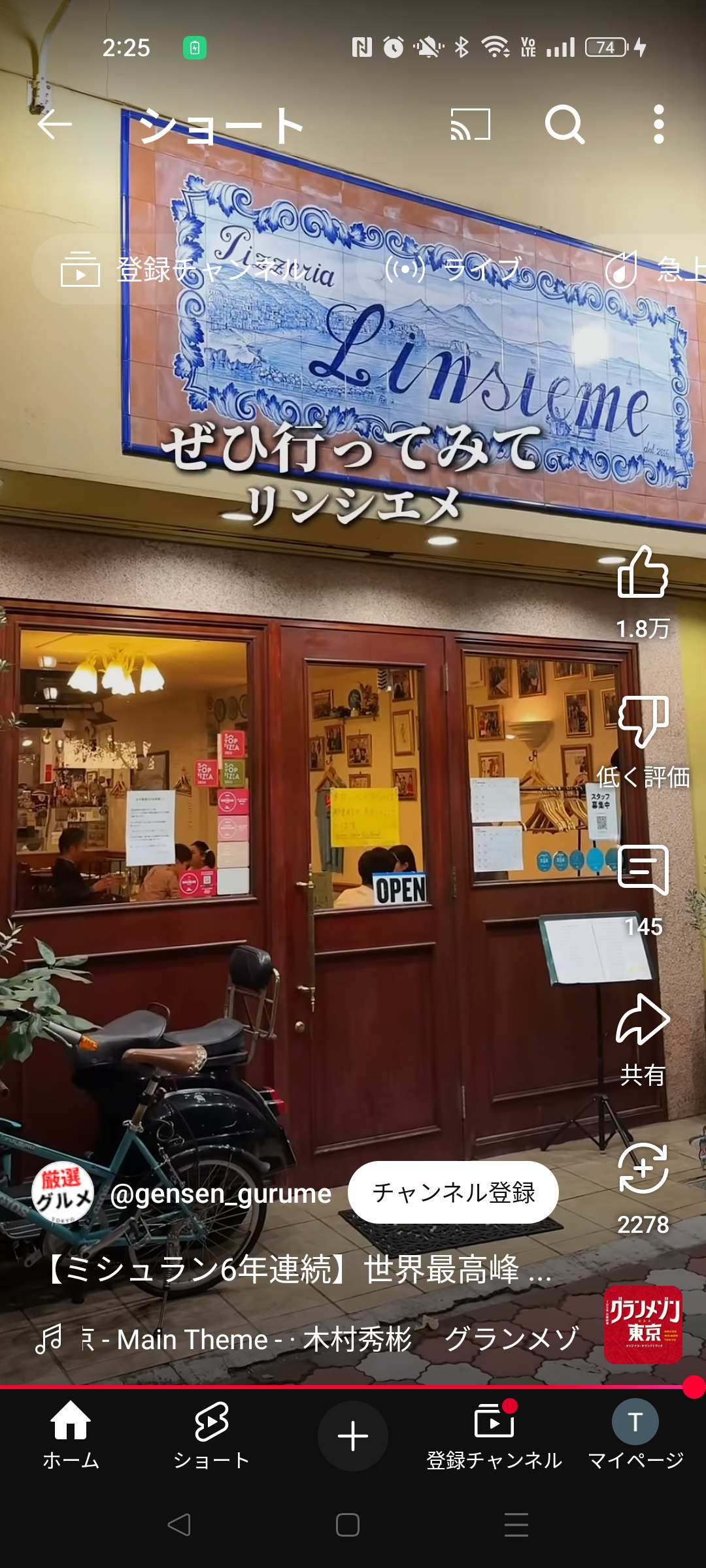The image size is (706, 1568).
Task: Open search with the magnifier icon
Action: pos(565,124)
